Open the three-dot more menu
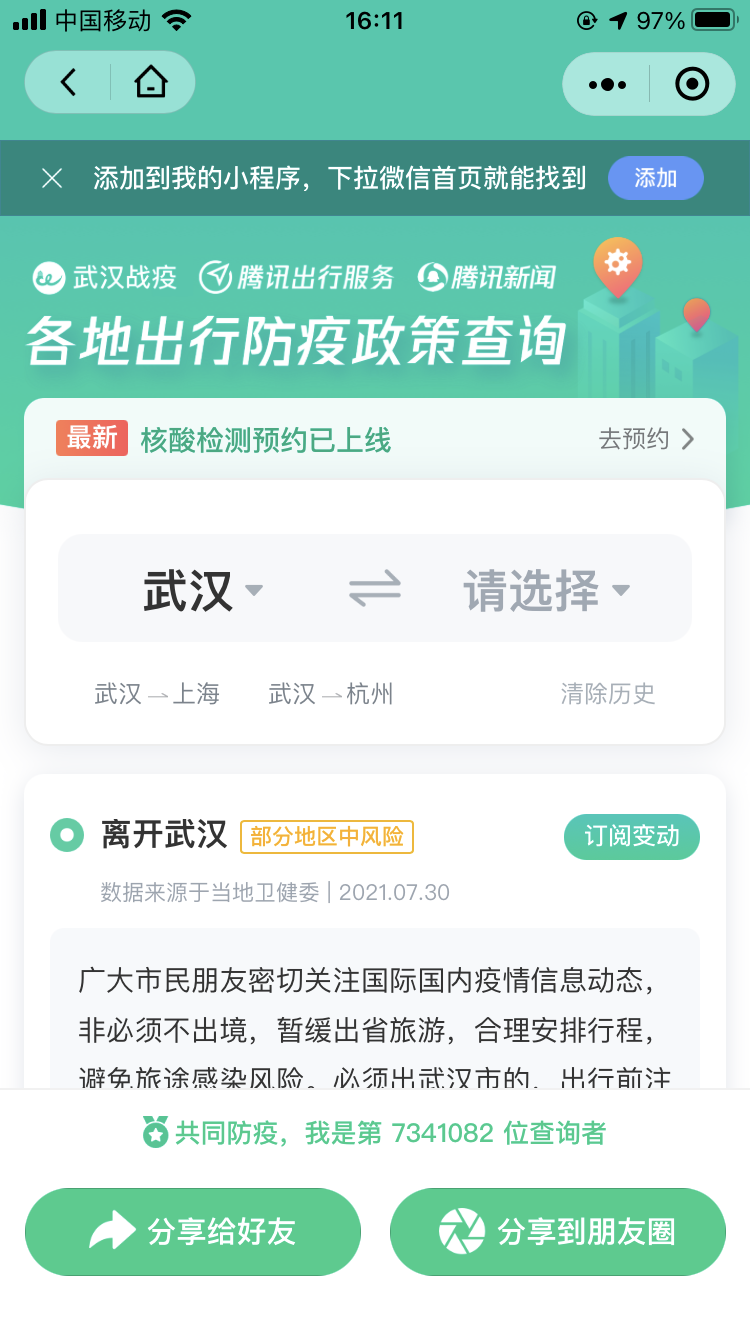This screenshot has width=750, height=1334. pyautogui.click(x=607, y=84)
